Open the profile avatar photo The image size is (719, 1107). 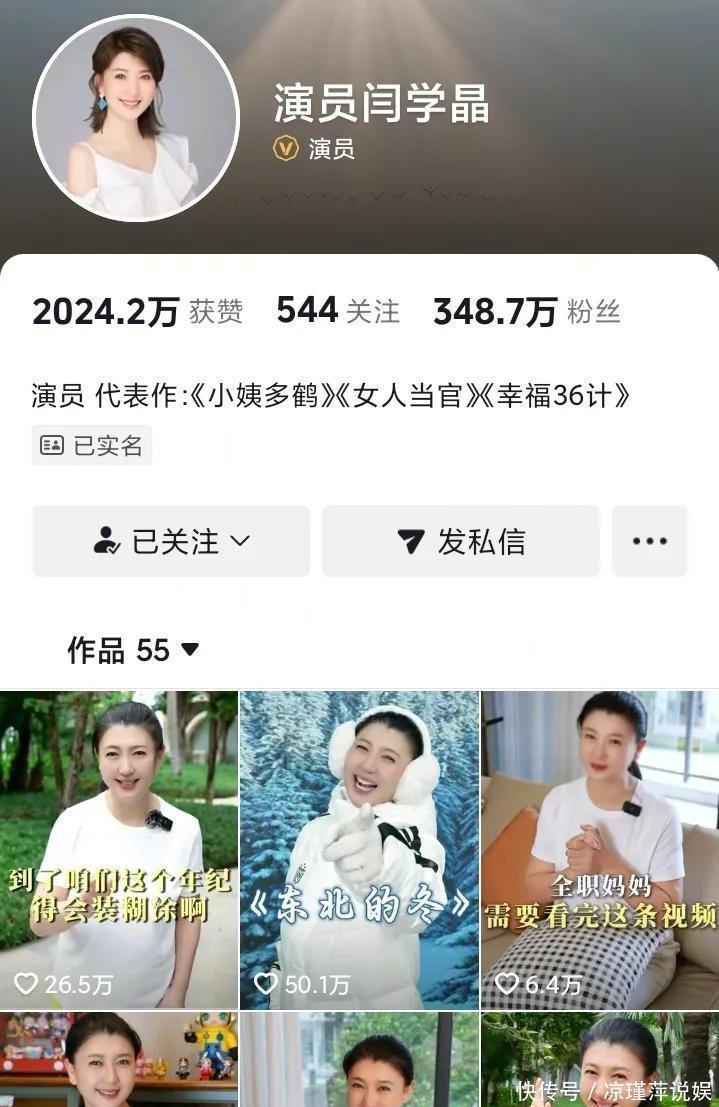coord(136,118)
